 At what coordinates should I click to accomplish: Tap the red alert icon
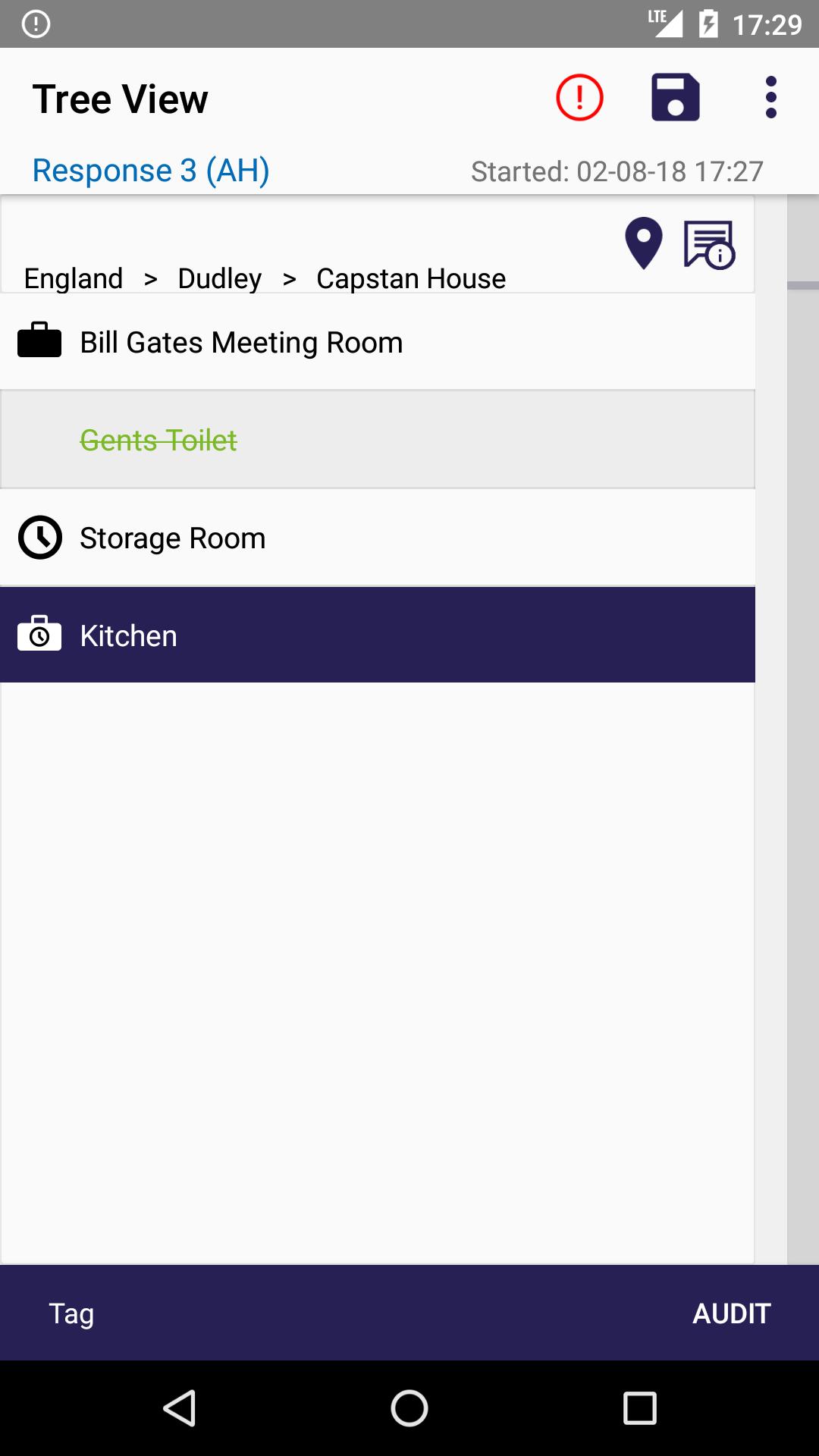(579, 98)
